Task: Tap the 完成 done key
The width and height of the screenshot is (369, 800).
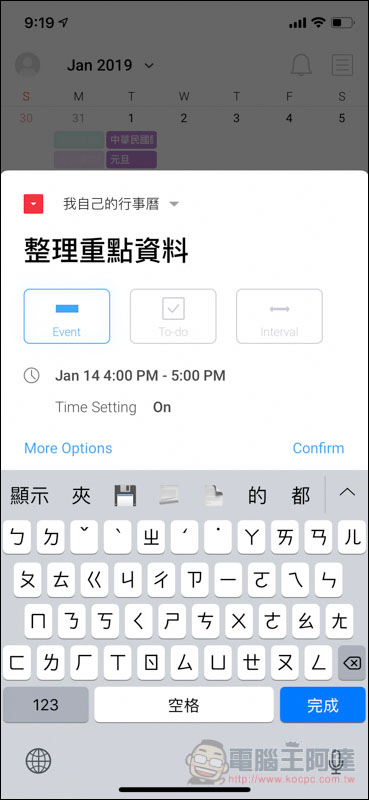Action: (x=323, y=705)
